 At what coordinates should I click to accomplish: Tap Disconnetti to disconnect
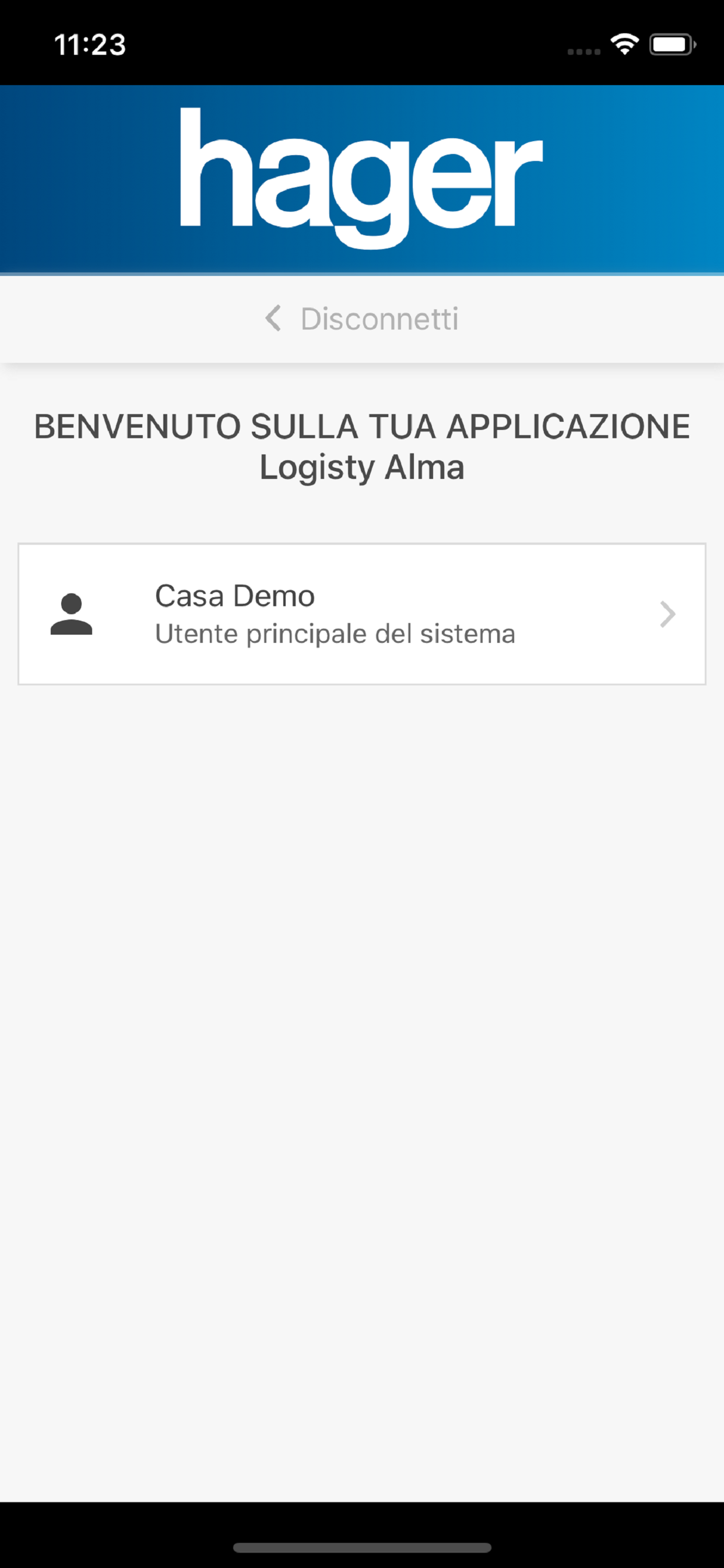pos(362,318)
